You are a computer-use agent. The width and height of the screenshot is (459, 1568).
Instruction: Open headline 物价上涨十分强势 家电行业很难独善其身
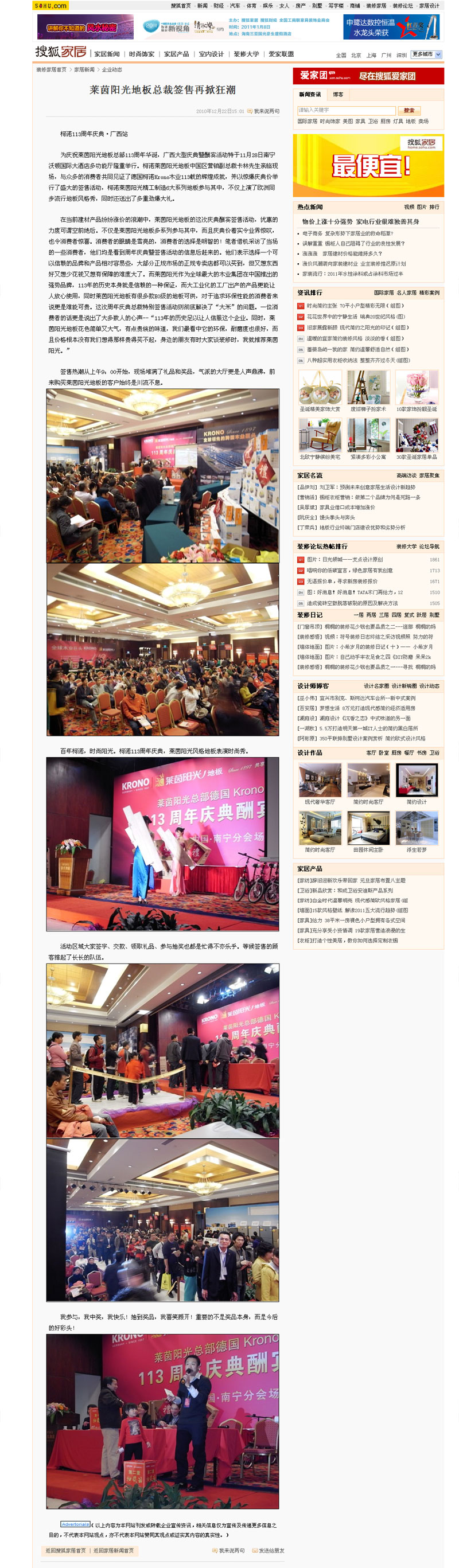pyautogui.click(x=360, y=221)
